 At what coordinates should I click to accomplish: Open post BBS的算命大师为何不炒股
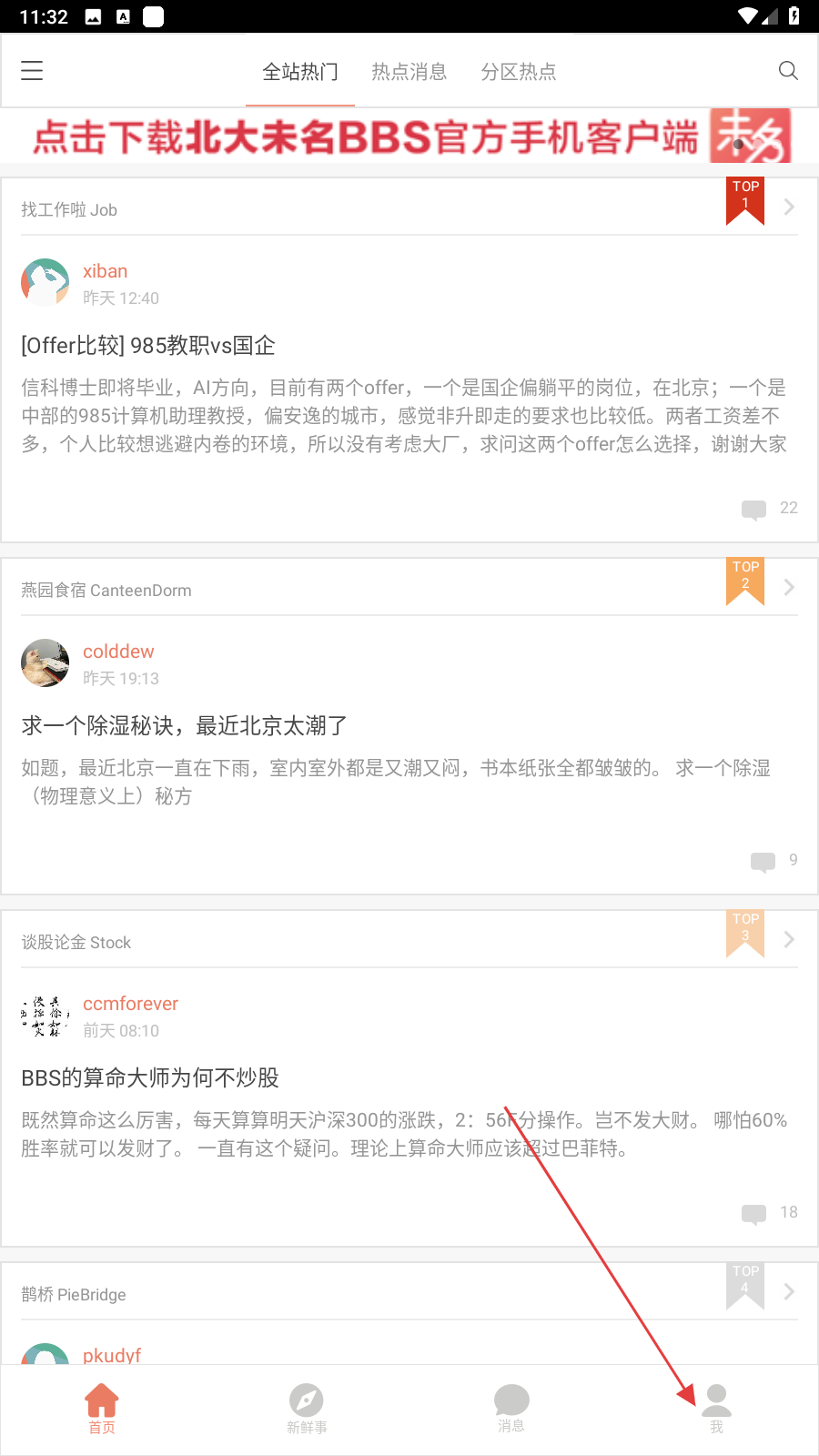click(x=150, y=1077)
